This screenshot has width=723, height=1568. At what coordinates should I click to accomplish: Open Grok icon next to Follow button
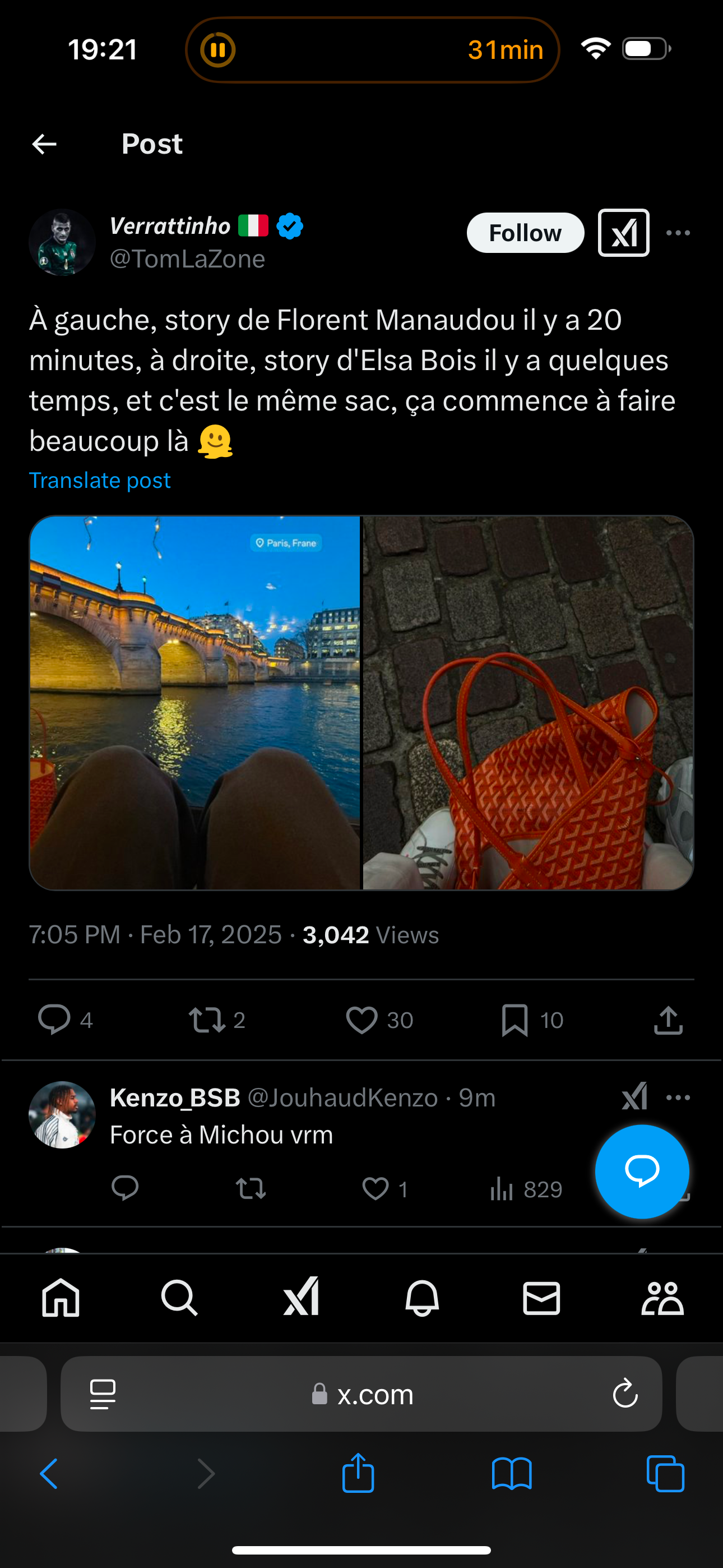[624, 233]
